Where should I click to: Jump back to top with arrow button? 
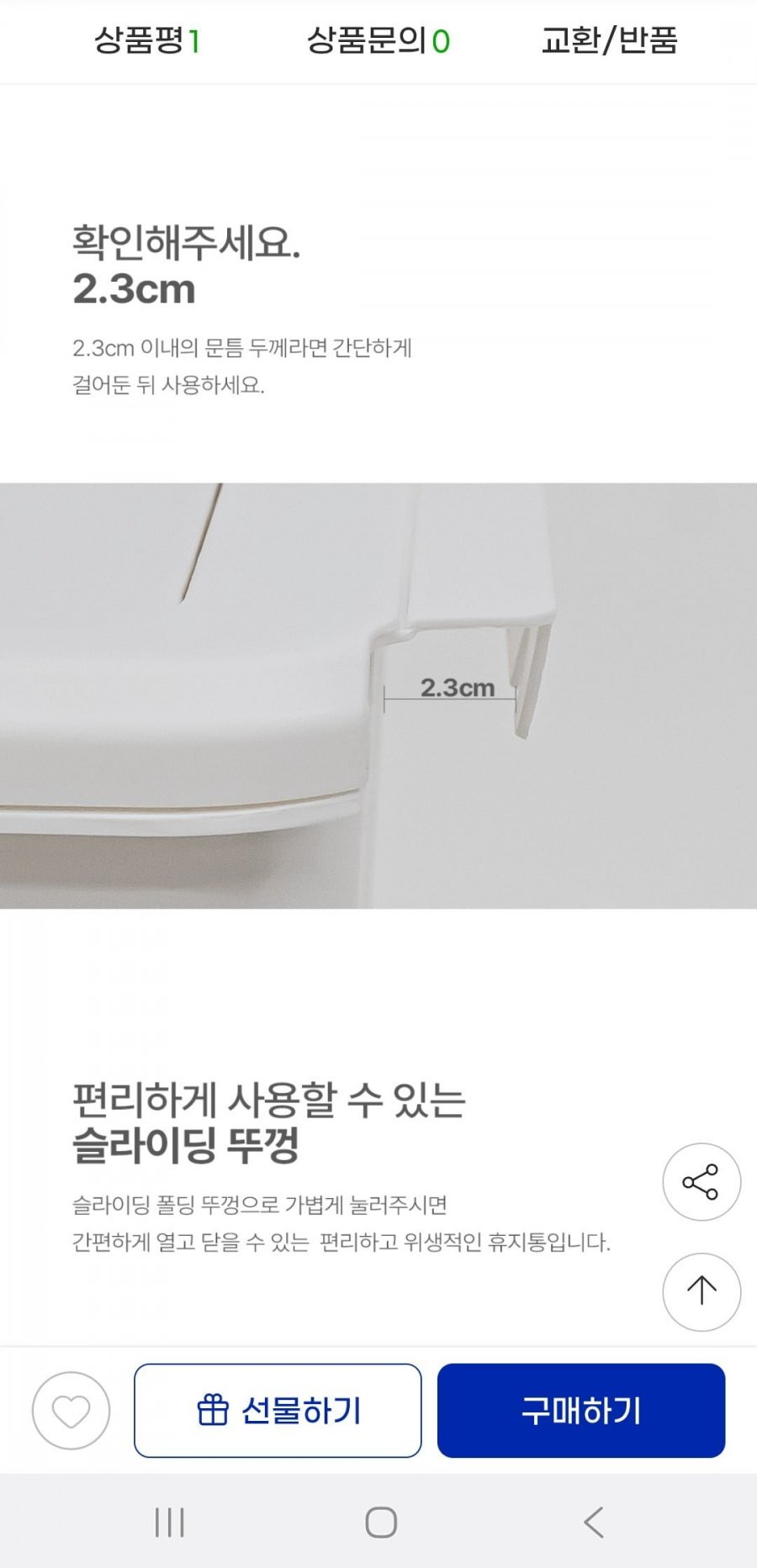701,1291
